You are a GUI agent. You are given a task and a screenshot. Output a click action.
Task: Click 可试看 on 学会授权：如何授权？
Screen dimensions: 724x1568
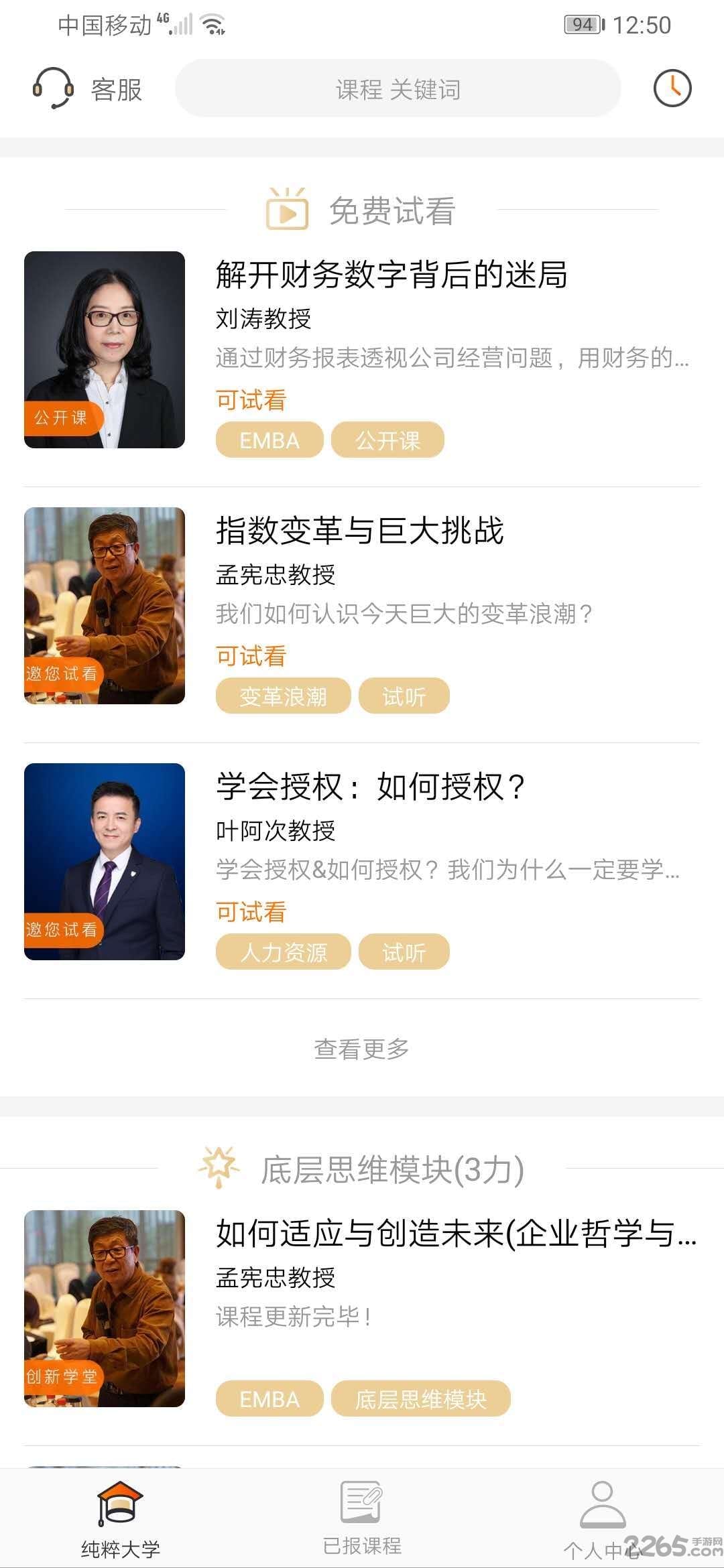249,911
